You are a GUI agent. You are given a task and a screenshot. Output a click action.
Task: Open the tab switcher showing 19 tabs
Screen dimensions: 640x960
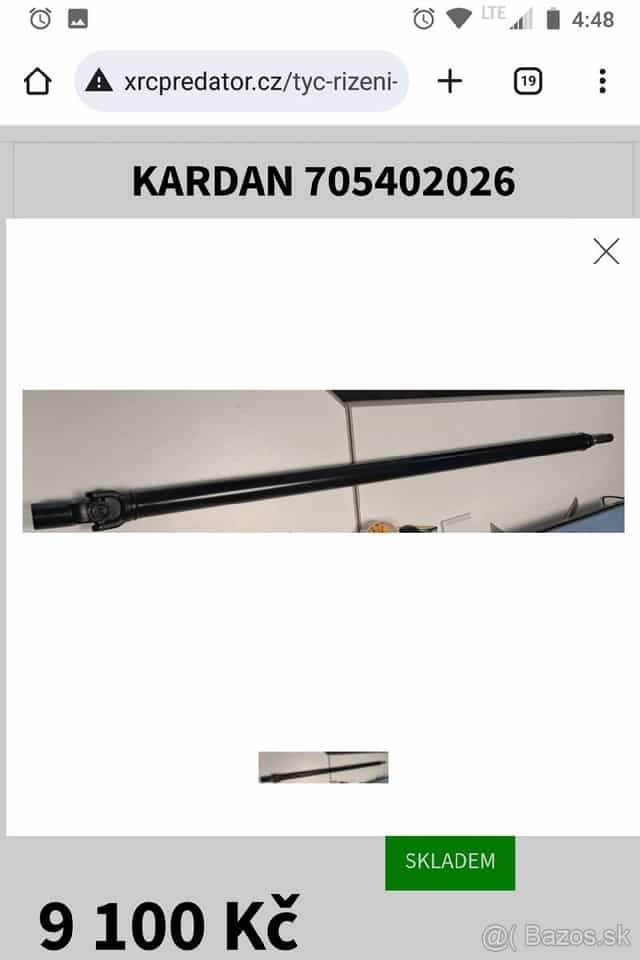click(x=527, y=81)
